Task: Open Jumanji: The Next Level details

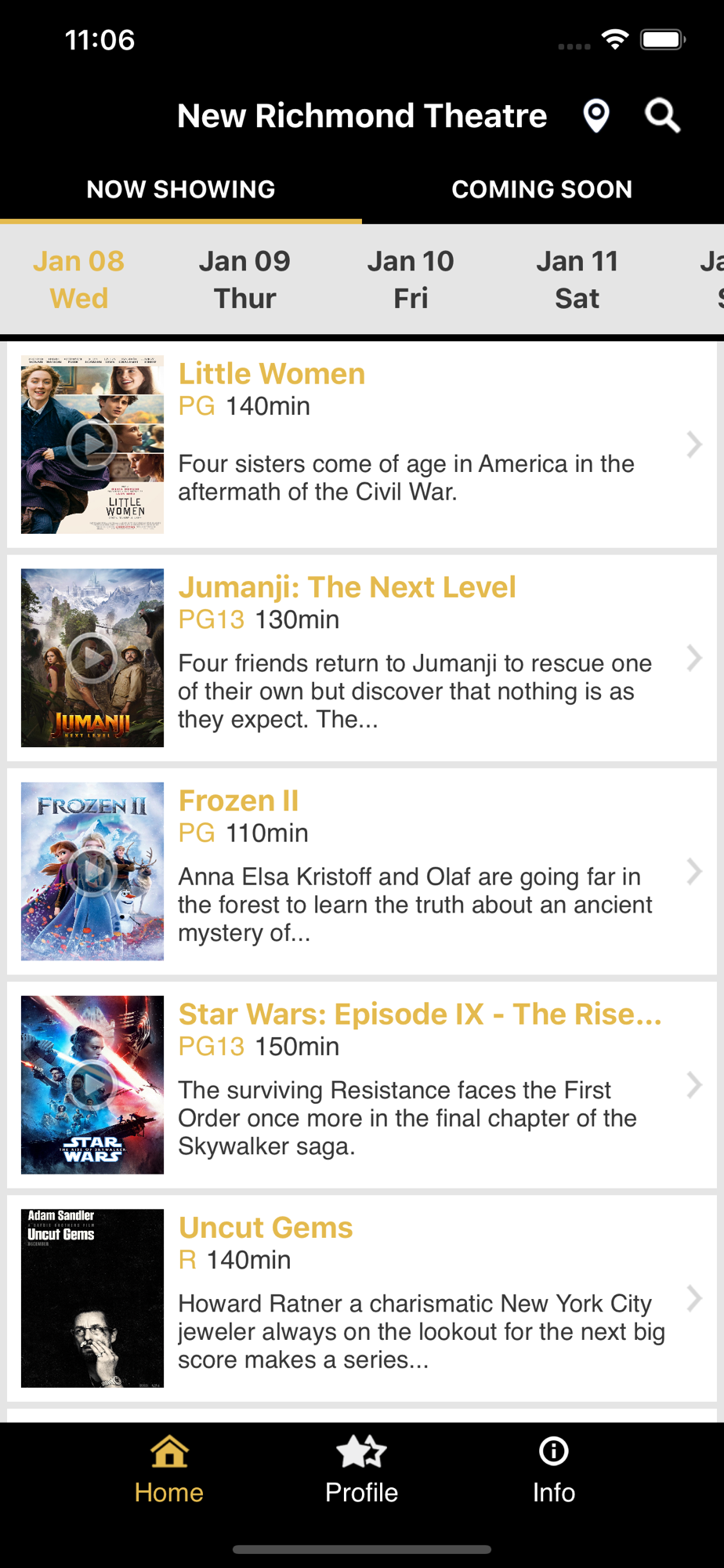Action: [362, 658]
